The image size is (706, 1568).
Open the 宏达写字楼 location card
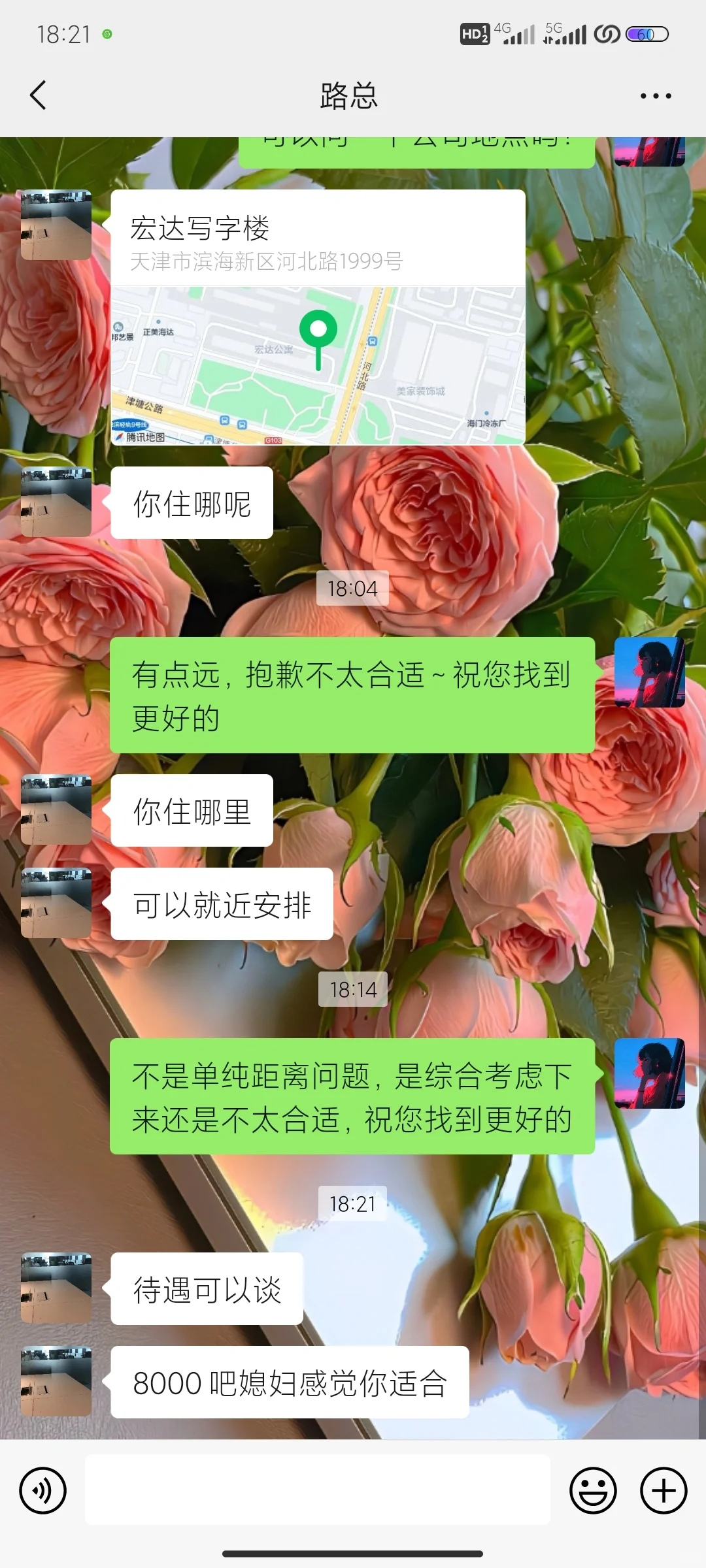[x=318, y=317]
